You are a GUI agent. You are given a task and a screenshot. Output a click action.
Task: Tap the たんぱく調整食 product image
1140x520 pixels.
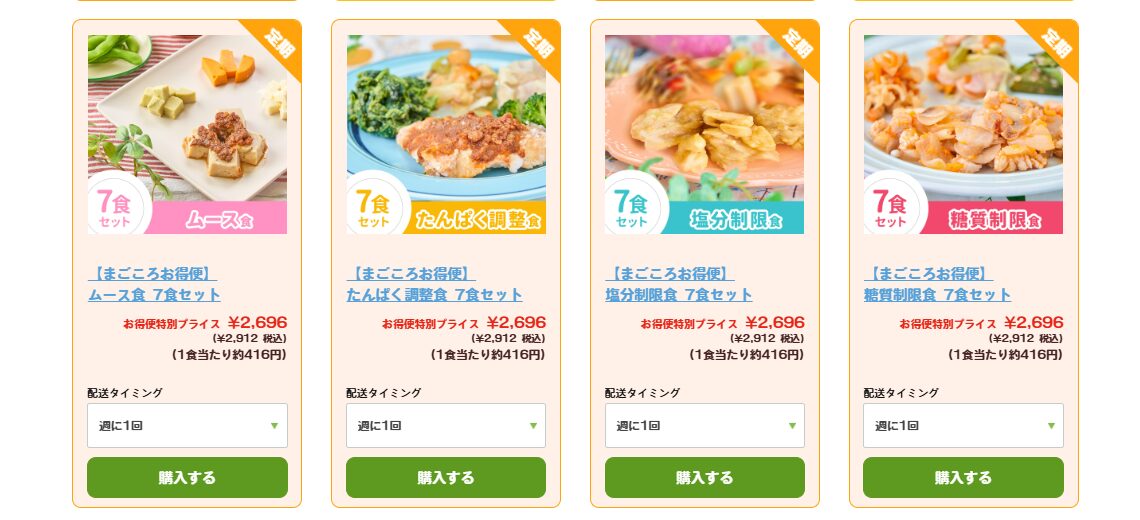[446, 134]
